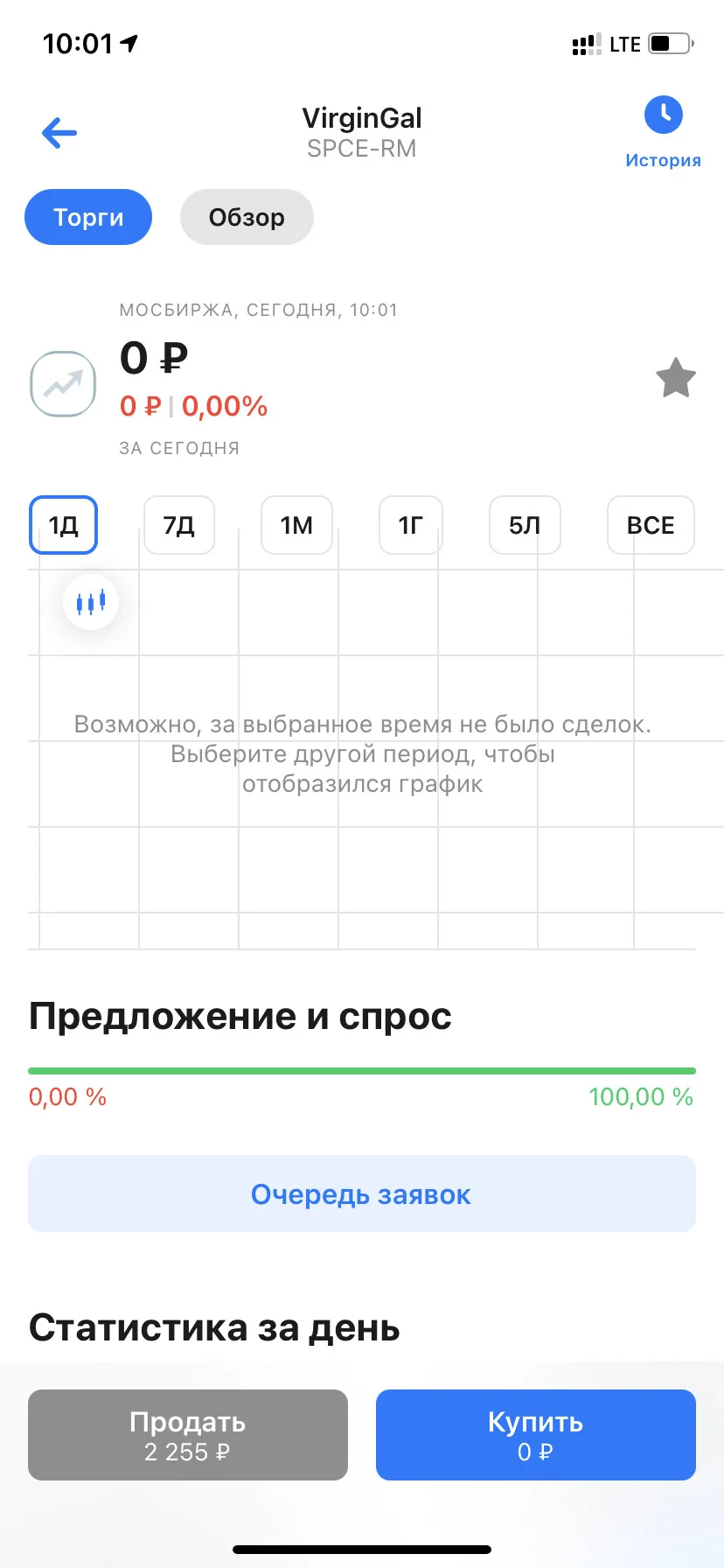The height and width of the screenshot is (1568, 724).
Task: Switch the chart to 1М
Action: pos(296,525)
